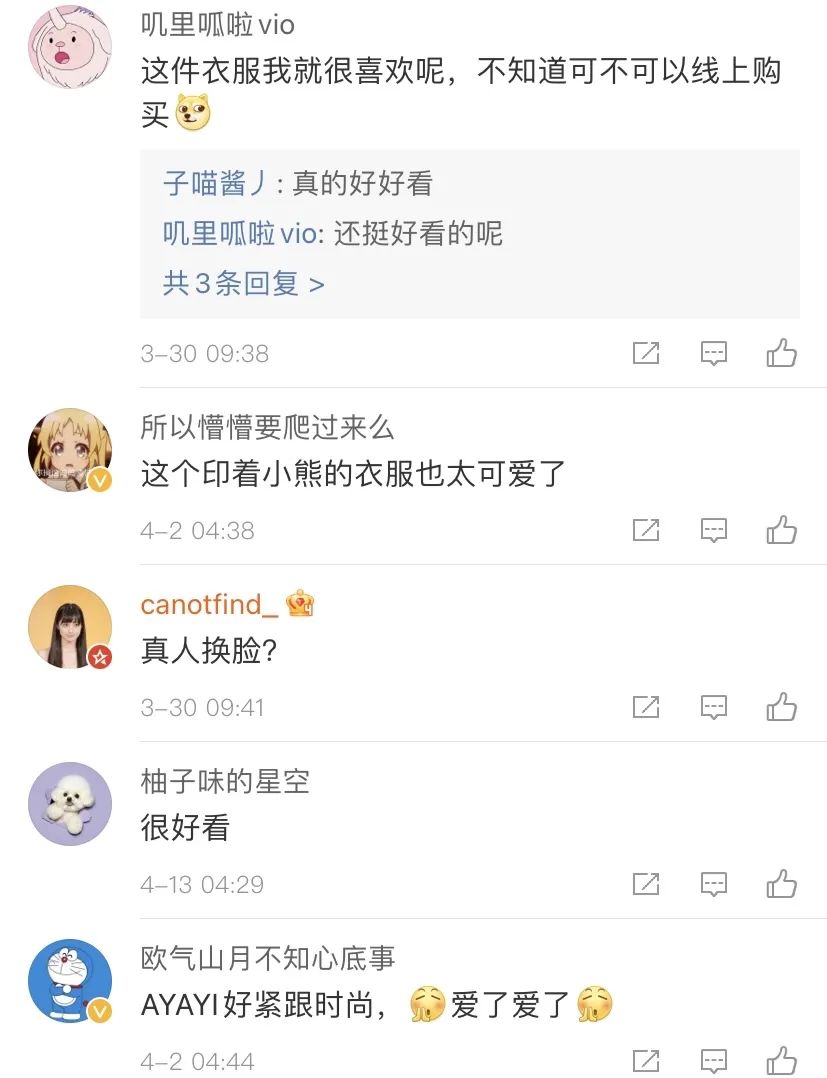Screen dimensions: 827x1078
Task: Click the share icon beside the 3-30 09:38 timestamp
Action: point(646,352)
